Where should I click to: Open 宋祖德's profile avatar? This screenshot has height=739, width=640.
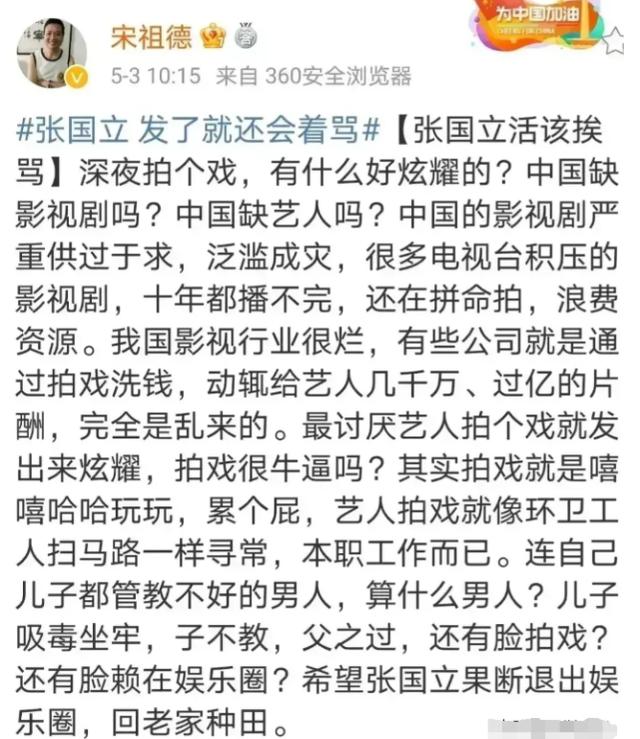coord(51,50)
